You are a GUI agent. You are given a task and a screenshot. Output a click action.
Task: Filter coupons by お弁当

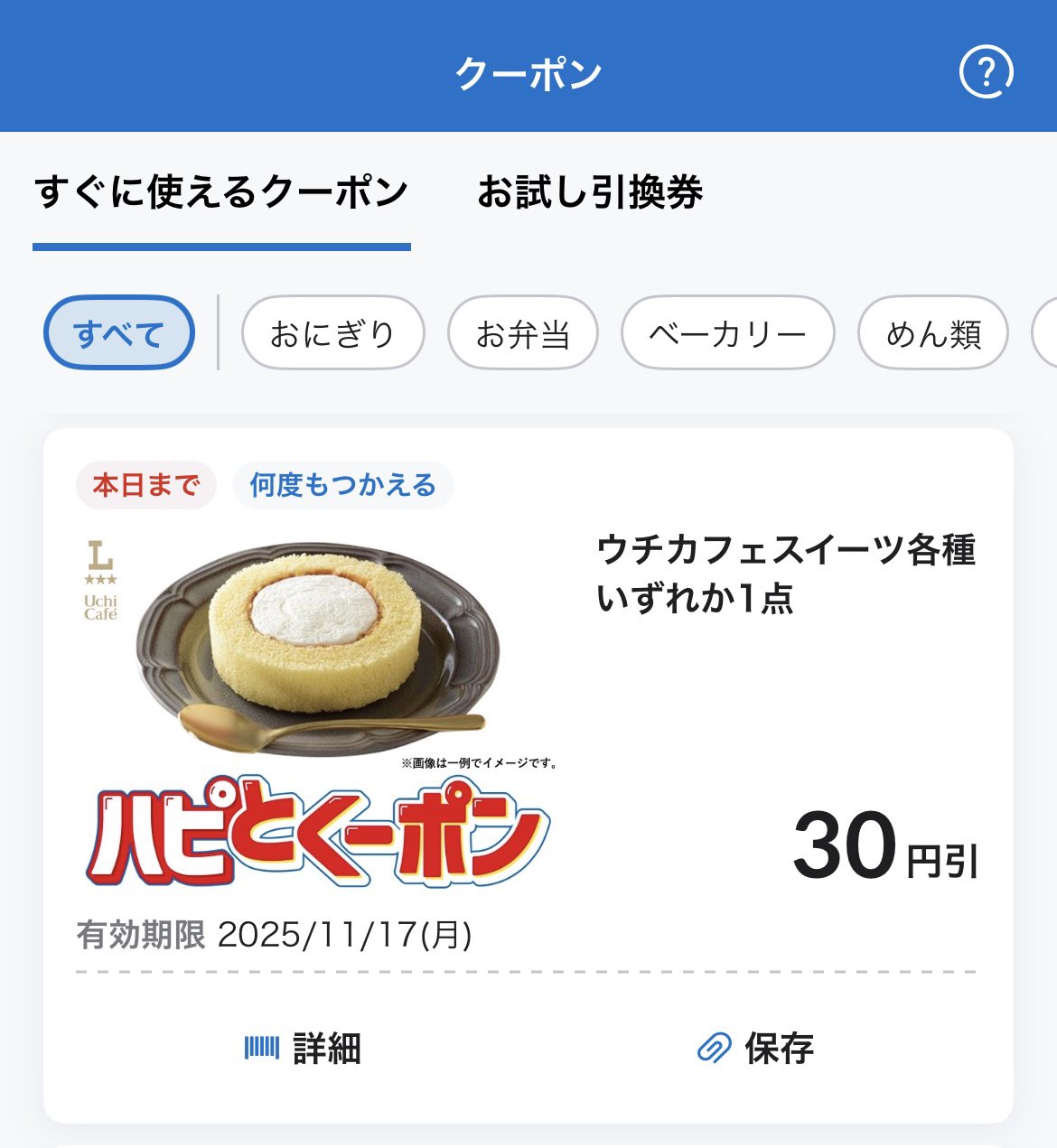[x=523, y=333]
